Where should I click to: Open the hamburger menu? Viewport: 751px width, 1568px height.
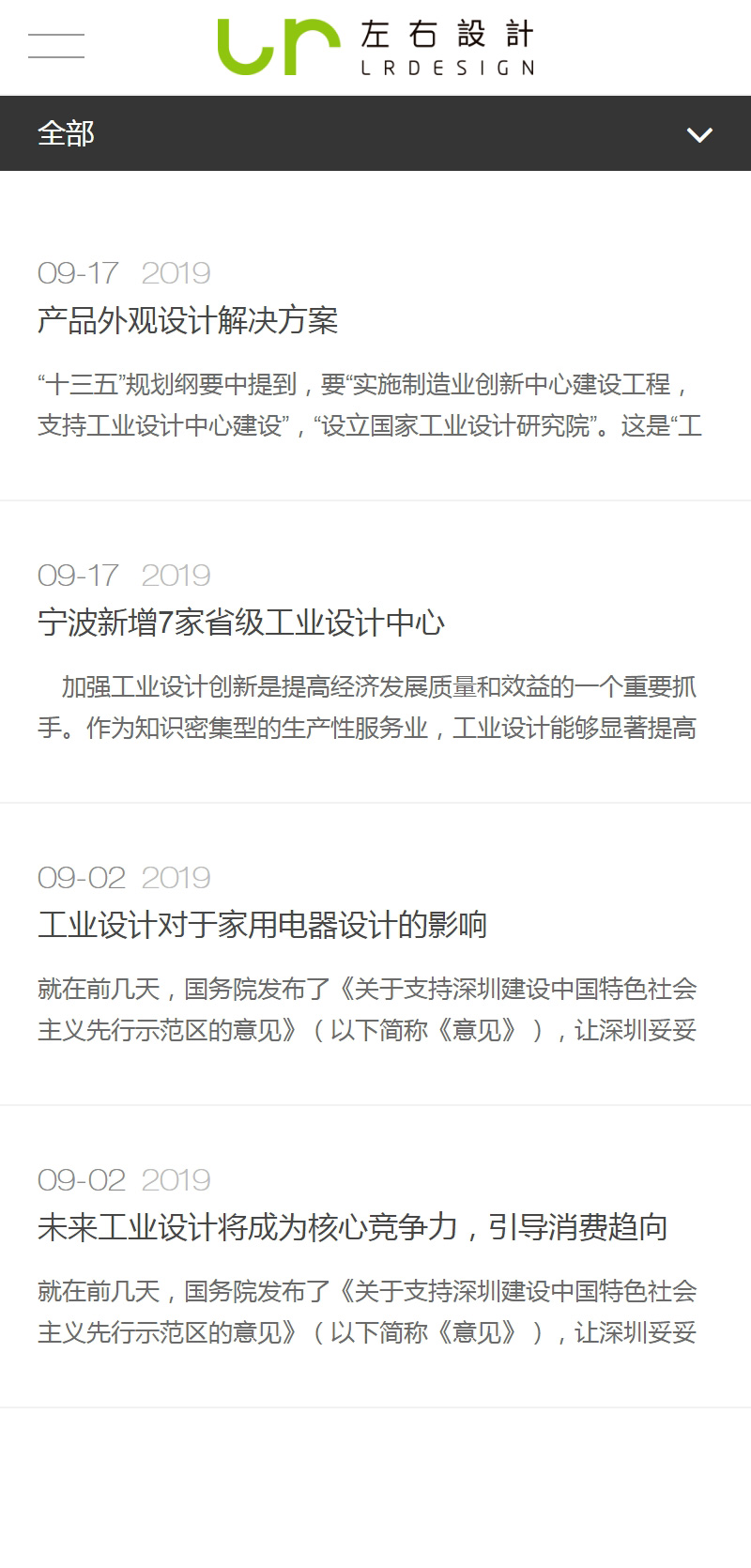pyautogui.click(x=56, y=46)
